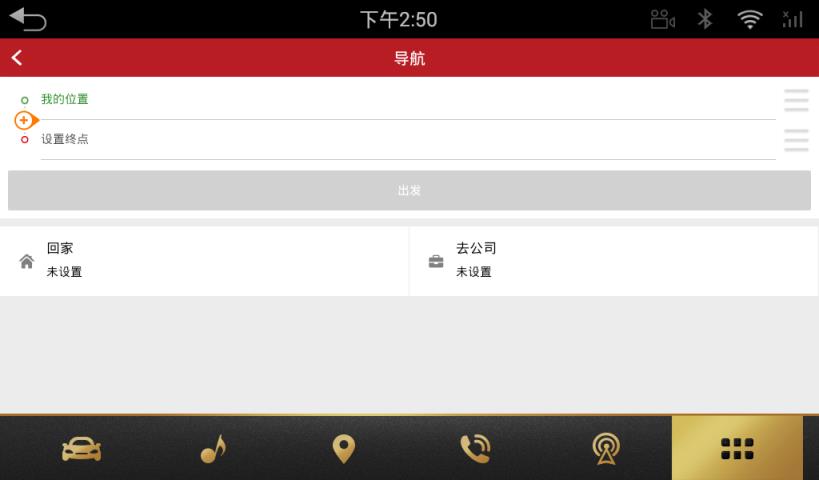Switch to the phone call tab
This screenshot has width=819, height=480.
[x=475, y=450]
